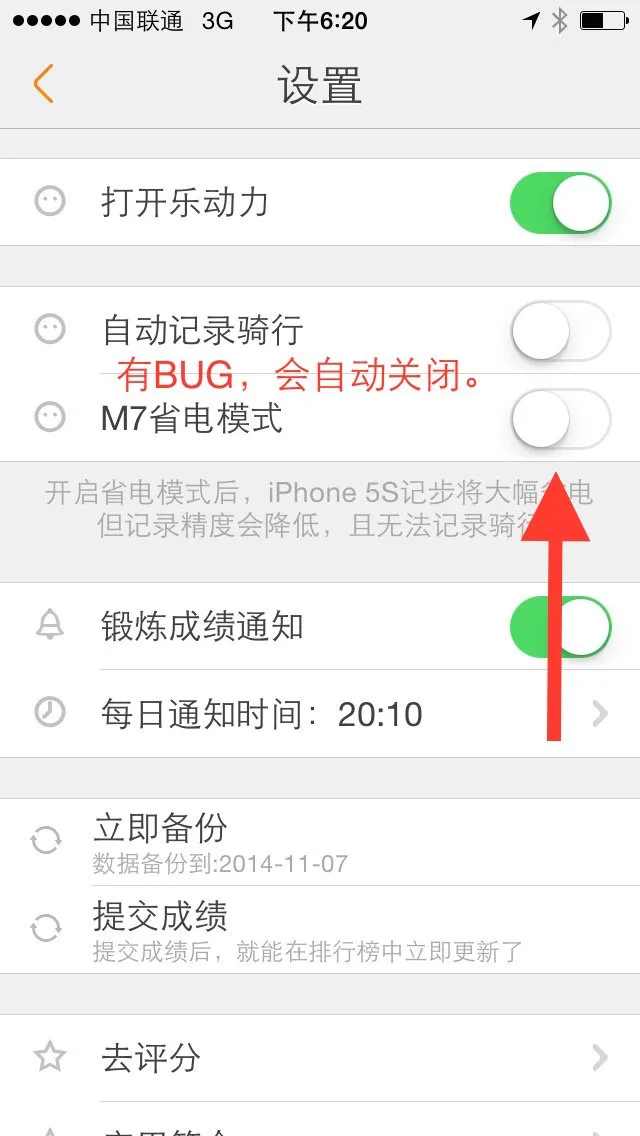Turn off the 打开乐动力 switch
The image size is (640, 1136).
[x=561, y=202]
